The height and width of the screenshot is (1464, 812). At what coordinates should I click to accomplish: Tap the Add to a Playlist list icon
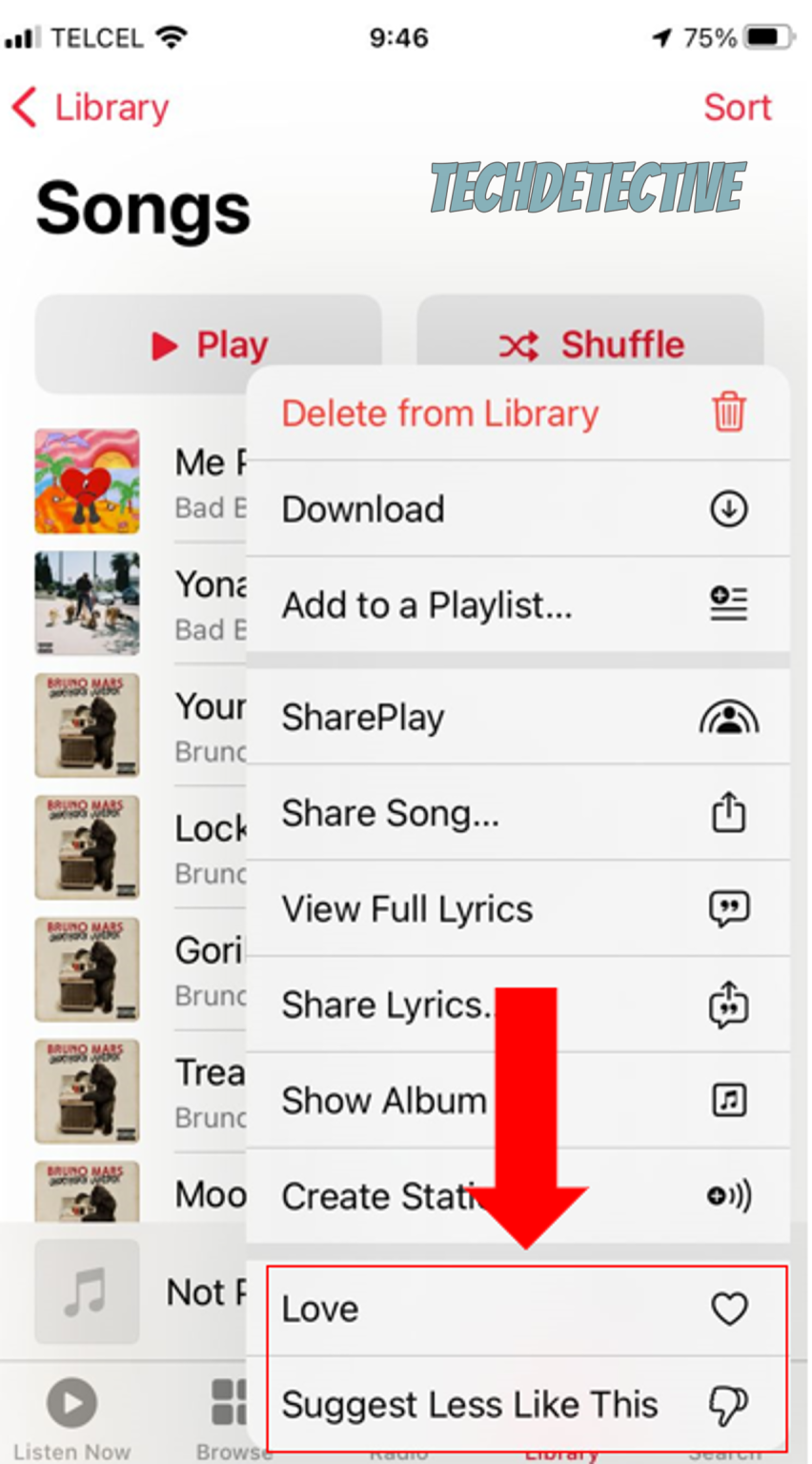(x=728, y=604)
